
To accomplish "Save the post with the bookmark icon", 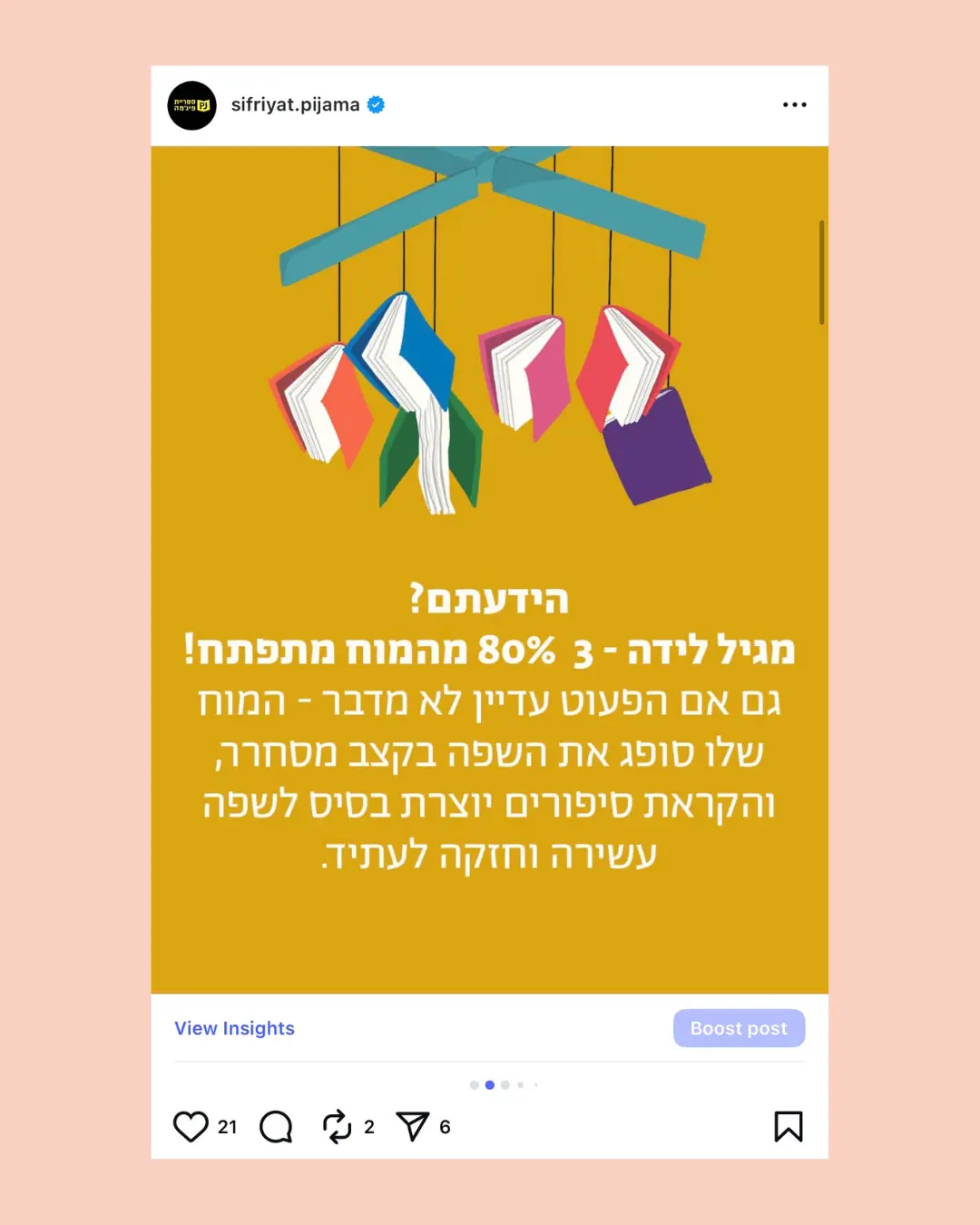I will coord(788,1127).
